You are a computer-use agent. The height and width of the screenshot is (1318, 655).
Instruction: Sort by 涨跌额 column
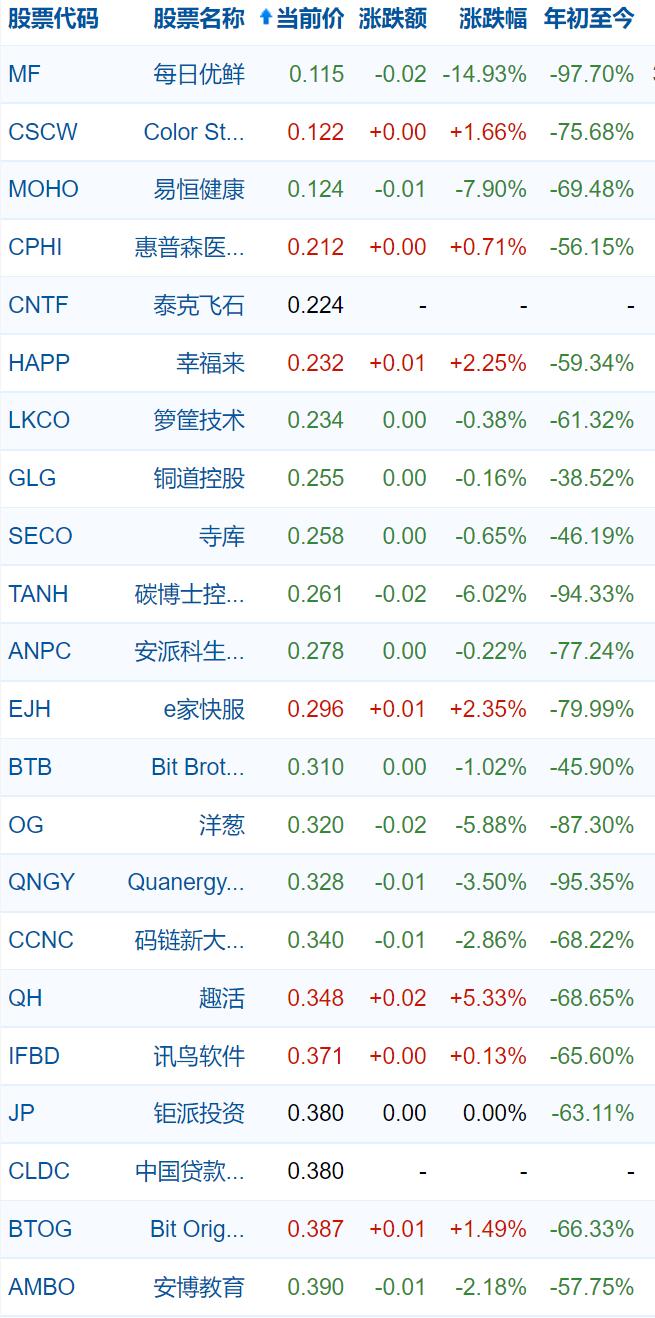click(392, 18)
